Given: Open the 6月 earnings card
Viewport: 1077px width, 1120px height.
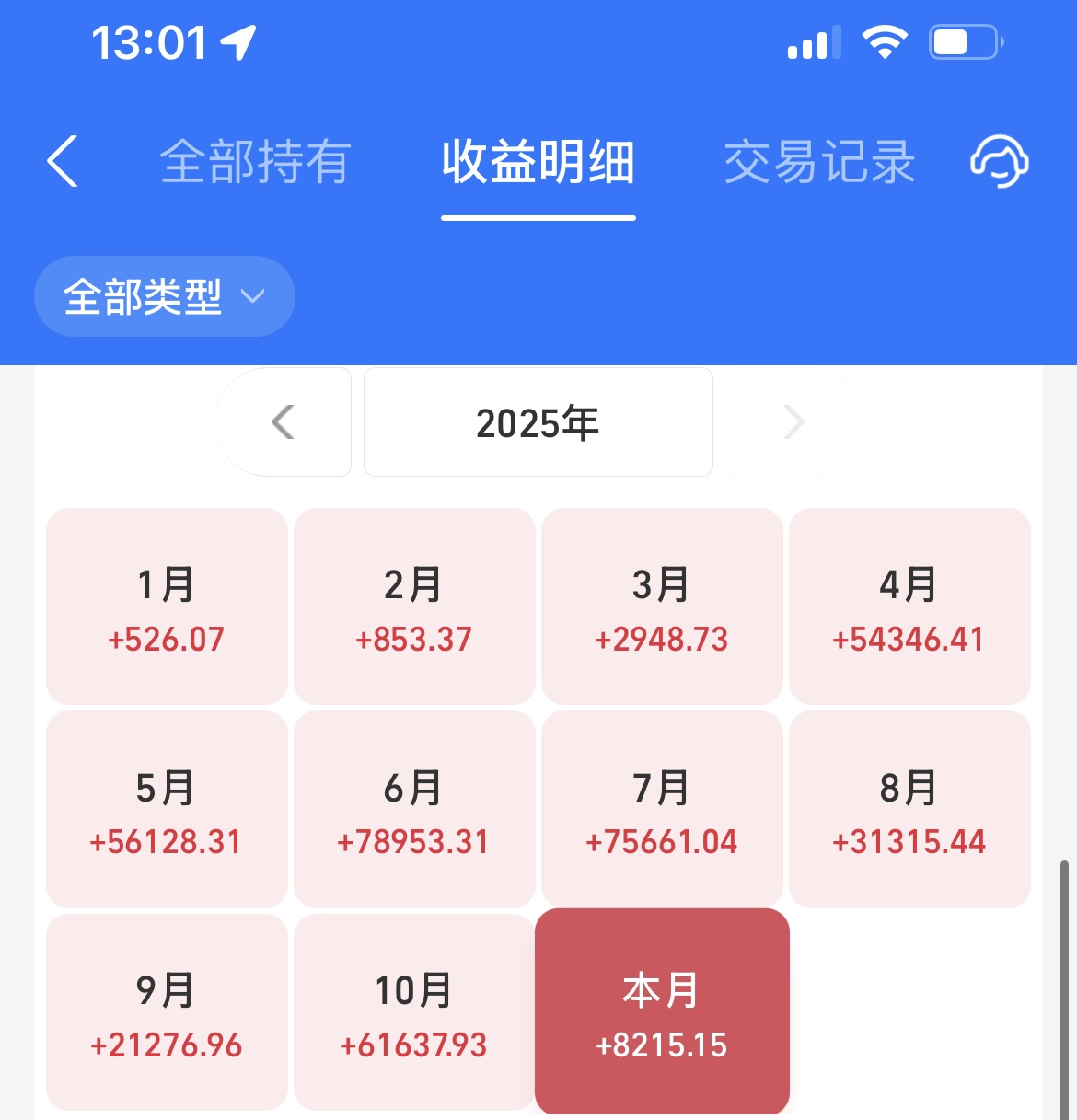Looking at the screenshot, I should [414, 810].
